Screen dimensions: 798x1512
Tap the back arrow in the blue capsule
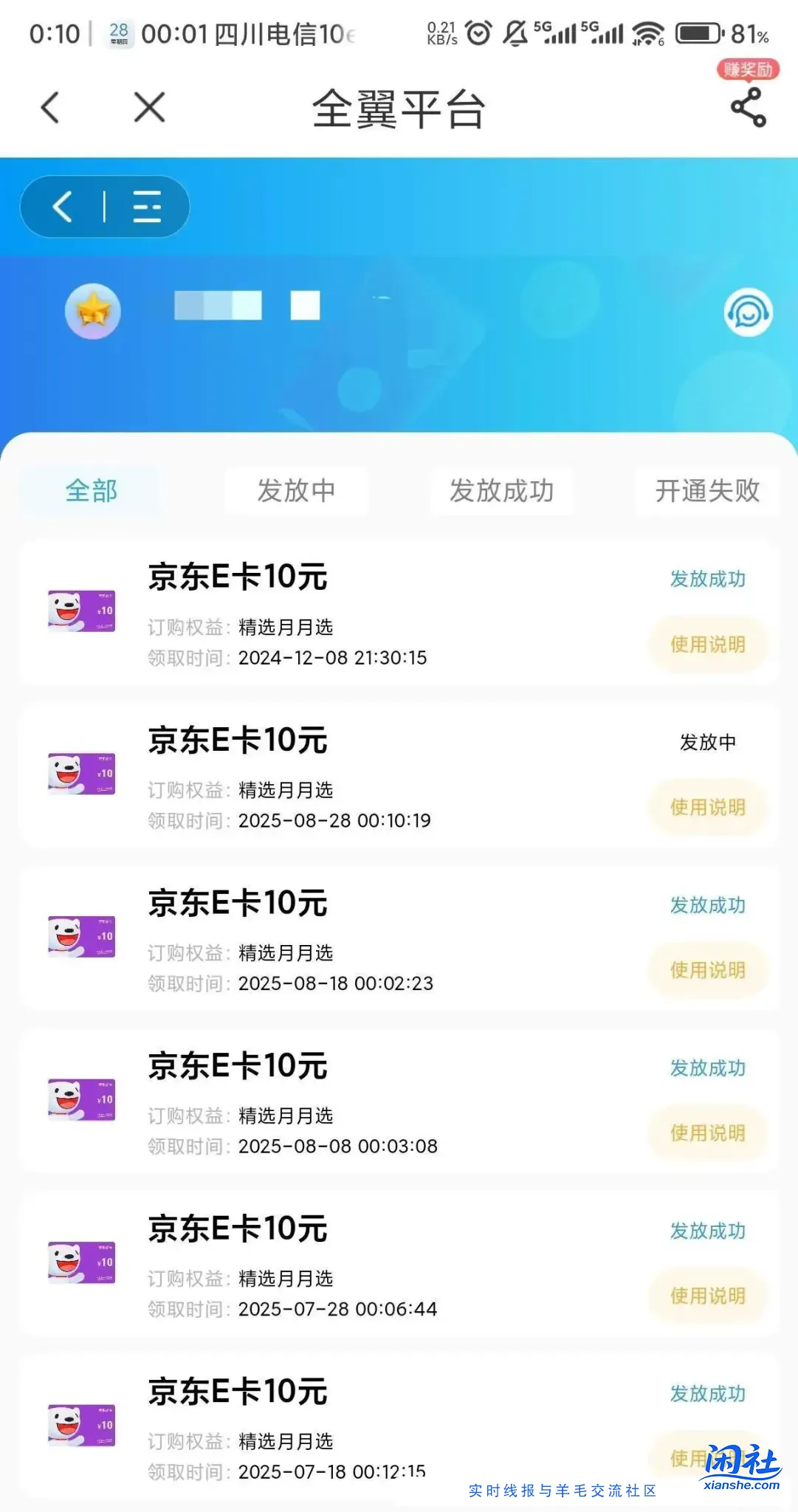[x=63, y=207]
